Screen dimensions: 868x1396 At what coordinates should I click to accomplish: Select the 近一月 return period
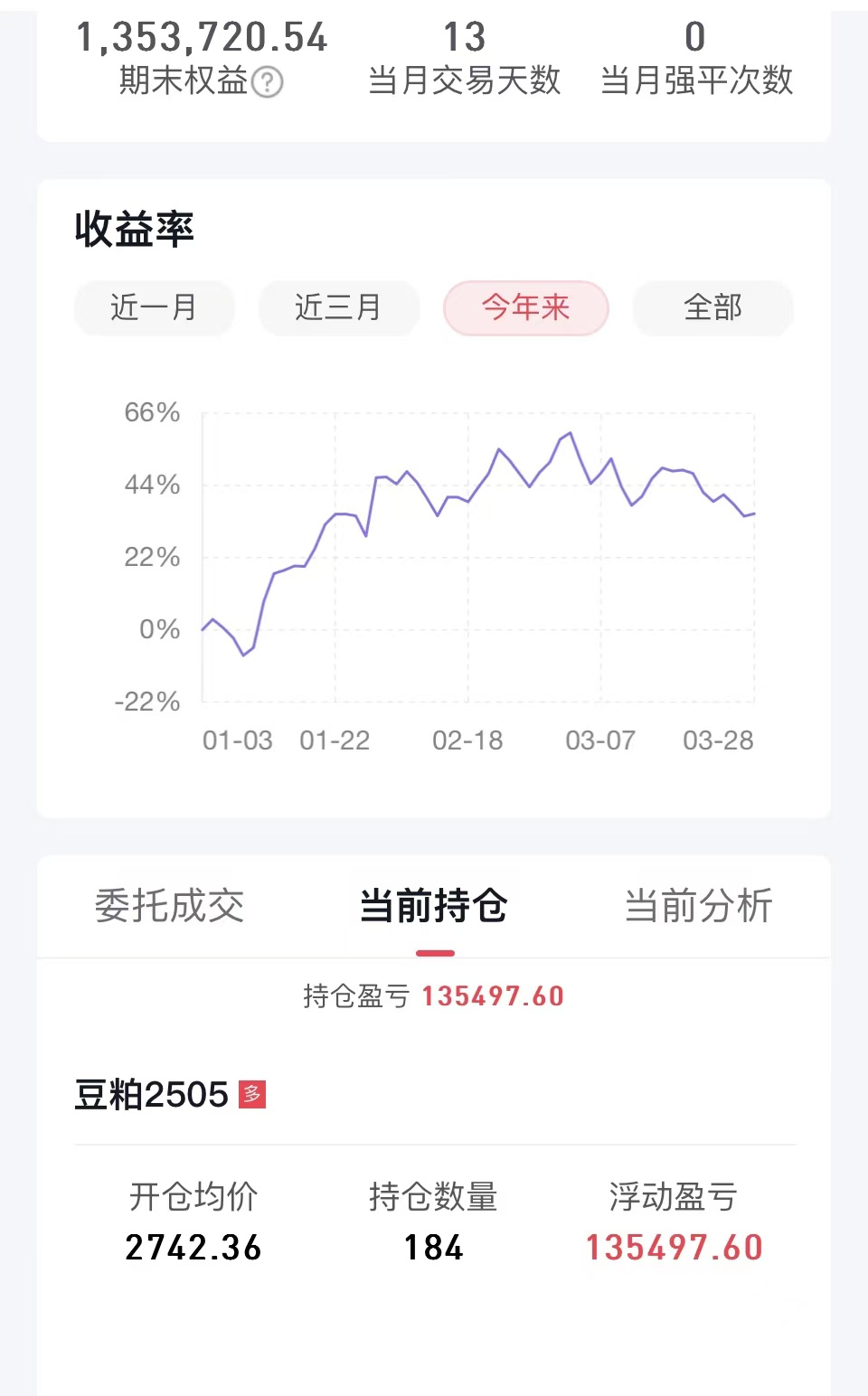click(x=154, y=308)
